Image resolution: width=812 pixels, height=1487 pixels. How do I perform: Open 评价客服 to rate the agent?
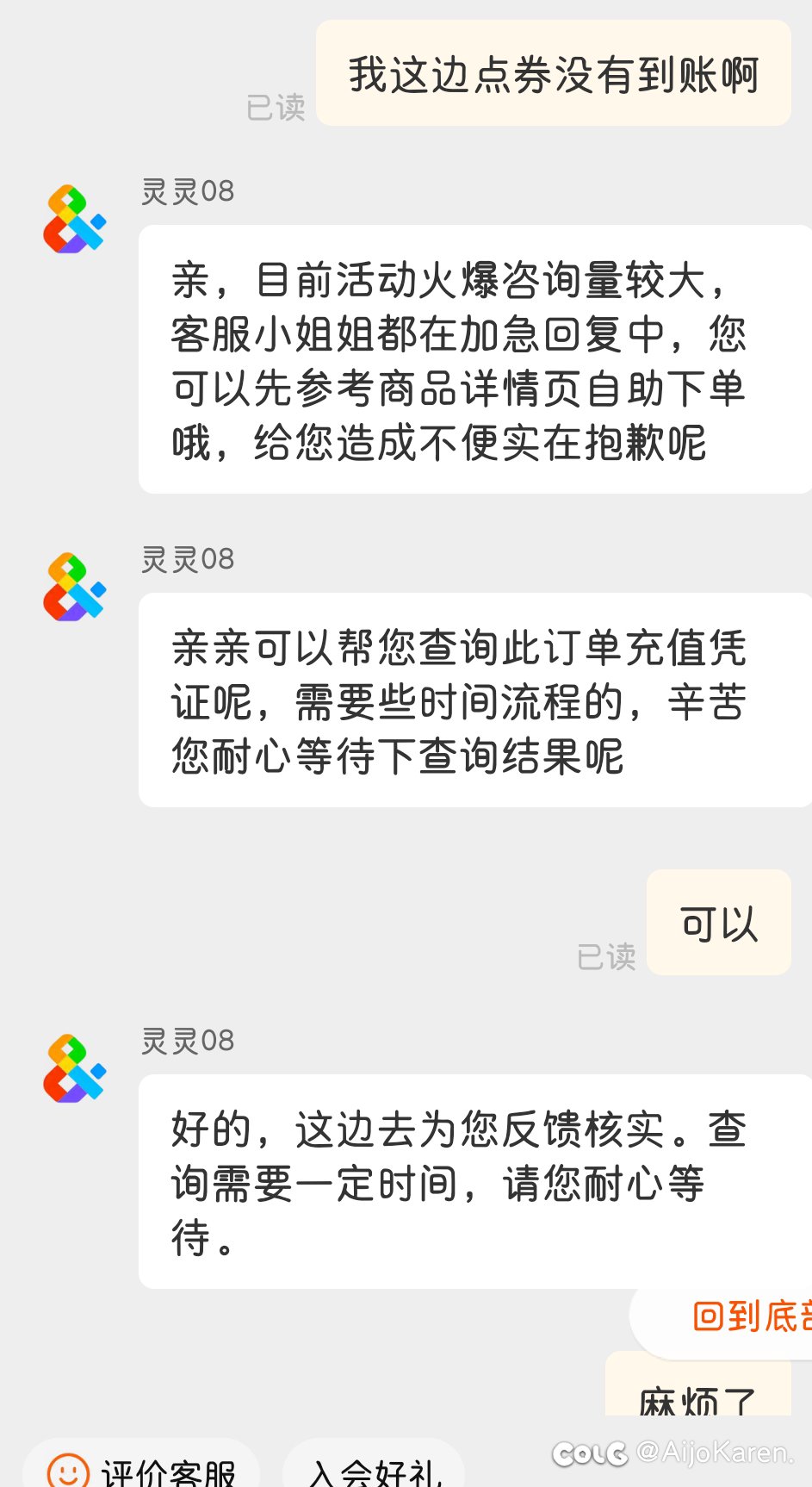tap(142, 1466)
